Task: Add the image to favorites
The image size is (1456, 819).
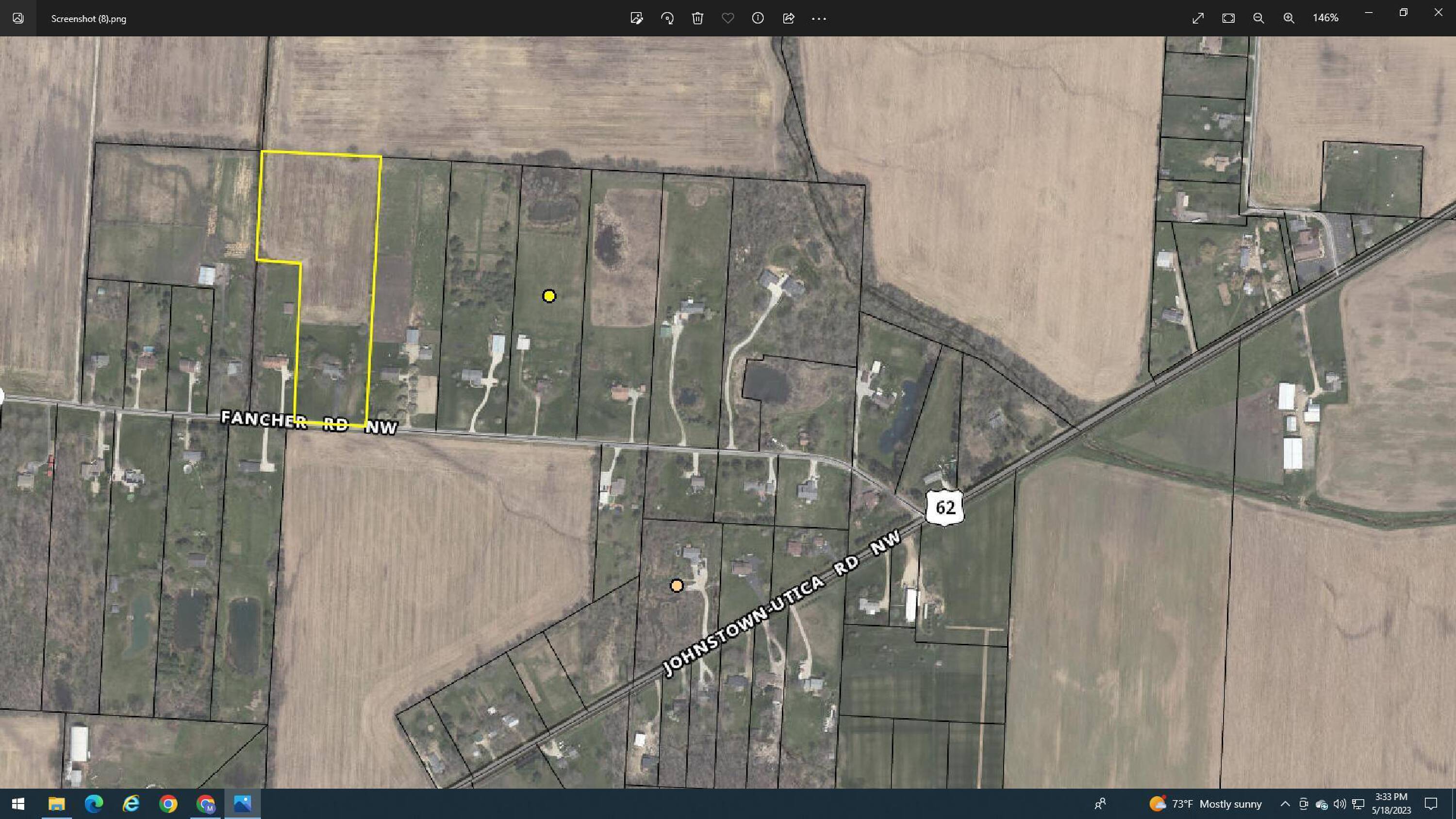Action: pos(728,18)
